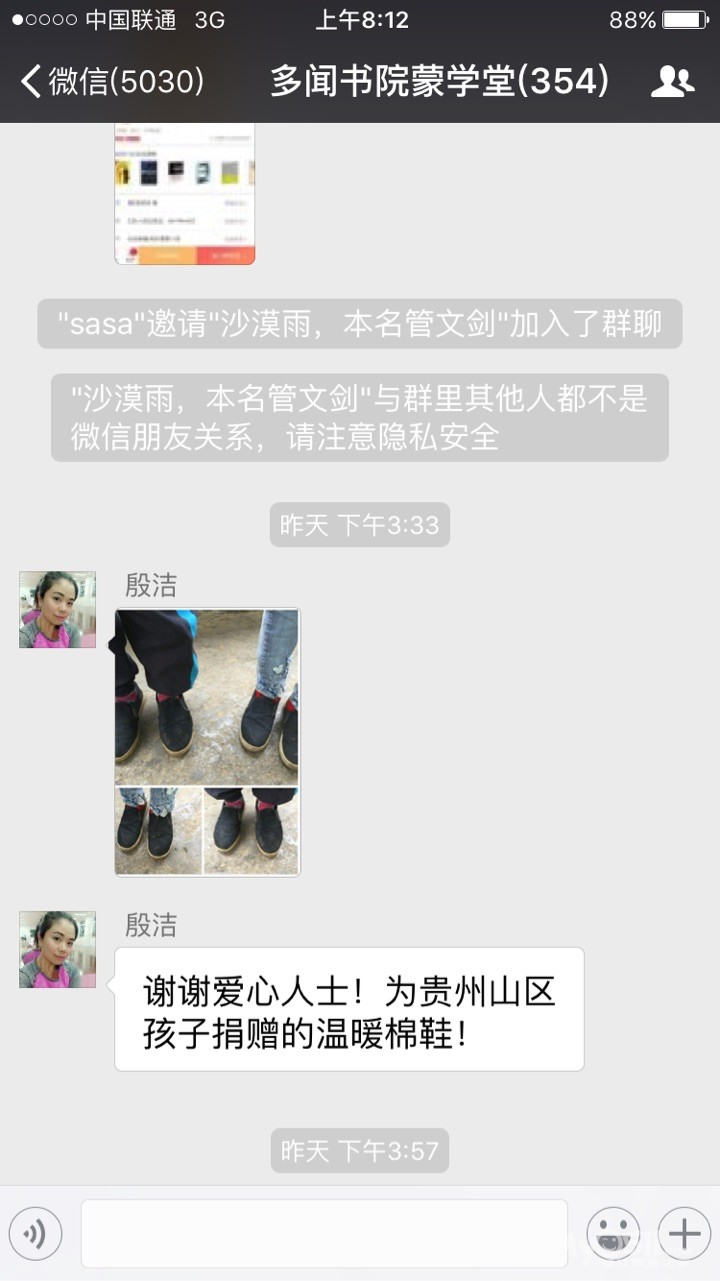Focus the message text field
Screen dimensions: 720x1281
pos(324,1234)
